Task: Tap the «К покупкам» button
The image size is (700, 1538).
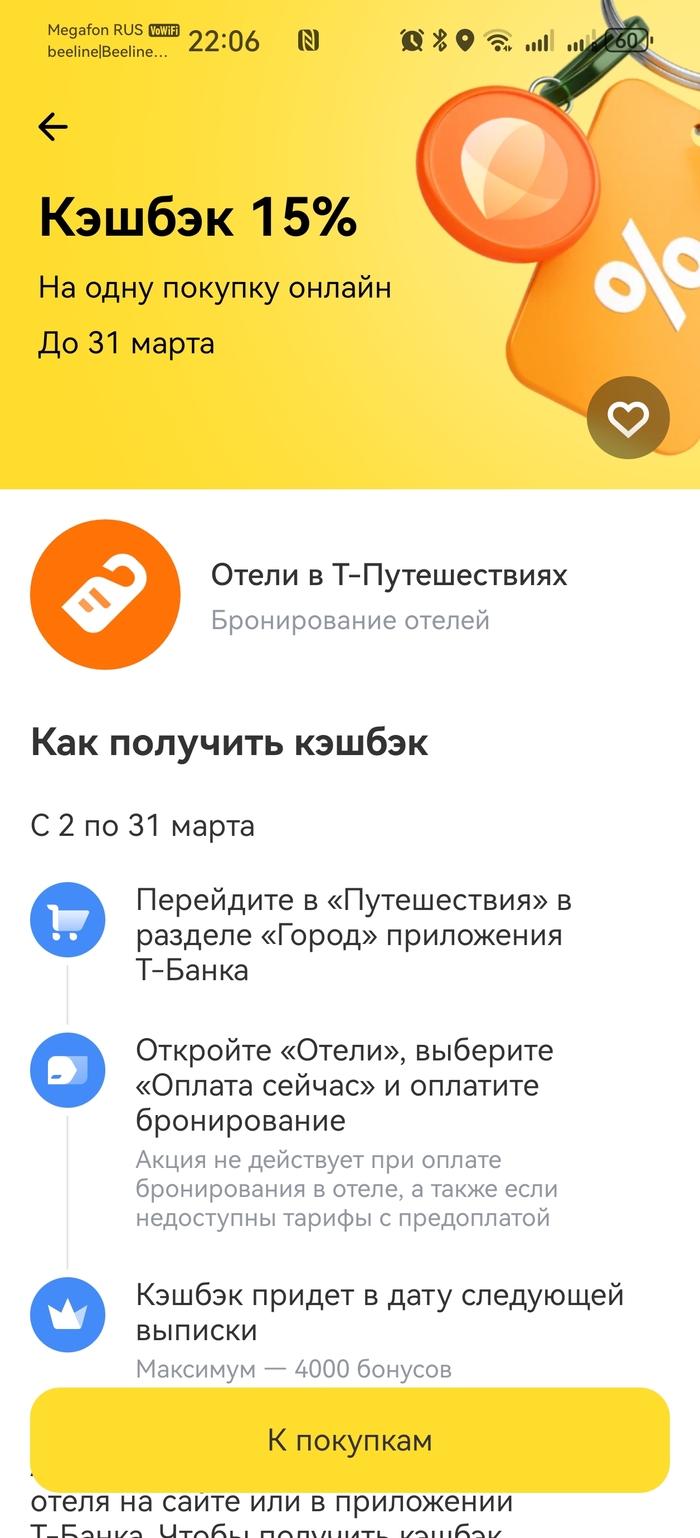Action: click(349, 1440)
